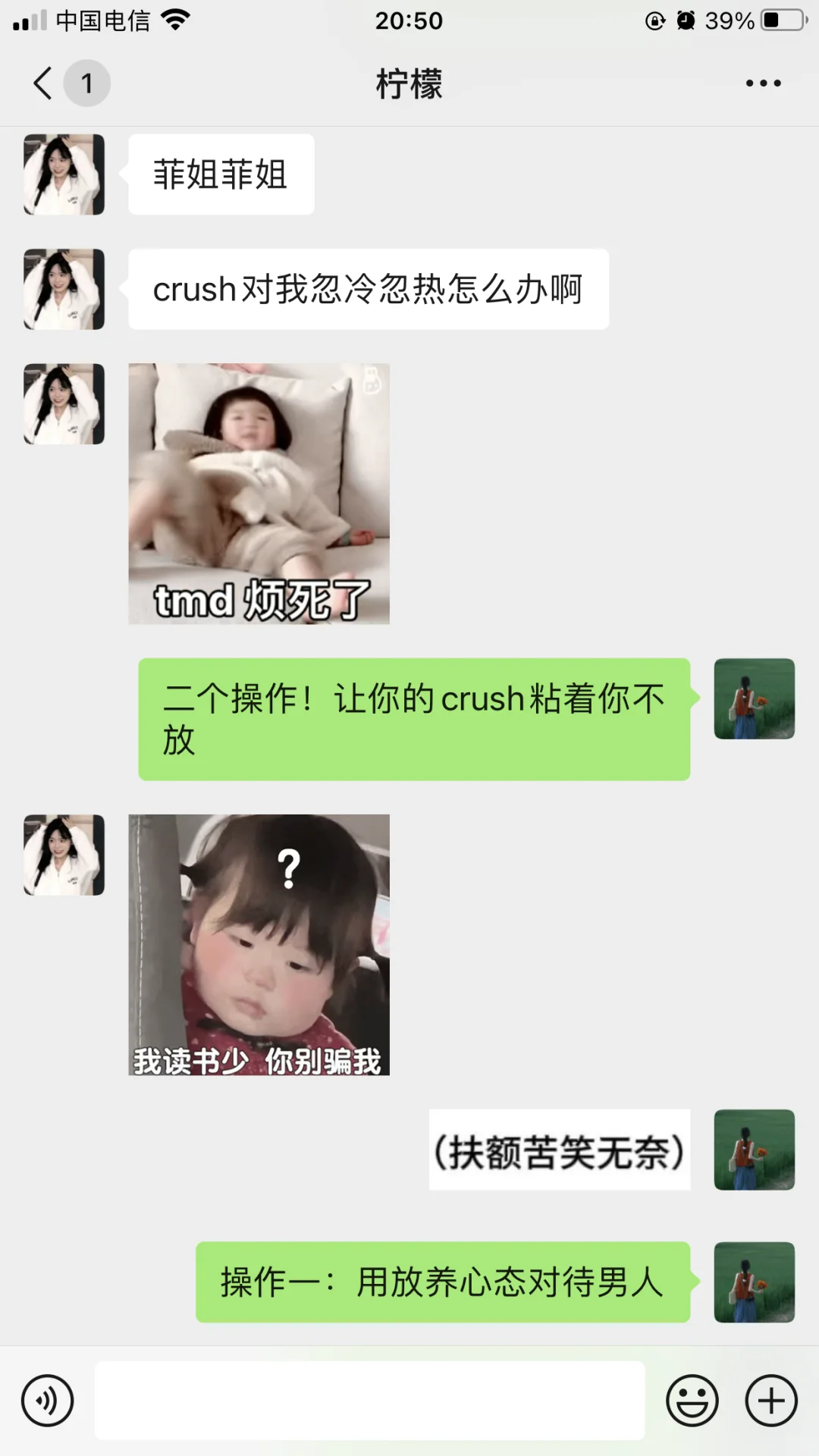The width and height of the screenshot is (819, 1456).
Task: Open 柠檬's avatar beside '菲姐菲姐'
Action: pos(64,174)
